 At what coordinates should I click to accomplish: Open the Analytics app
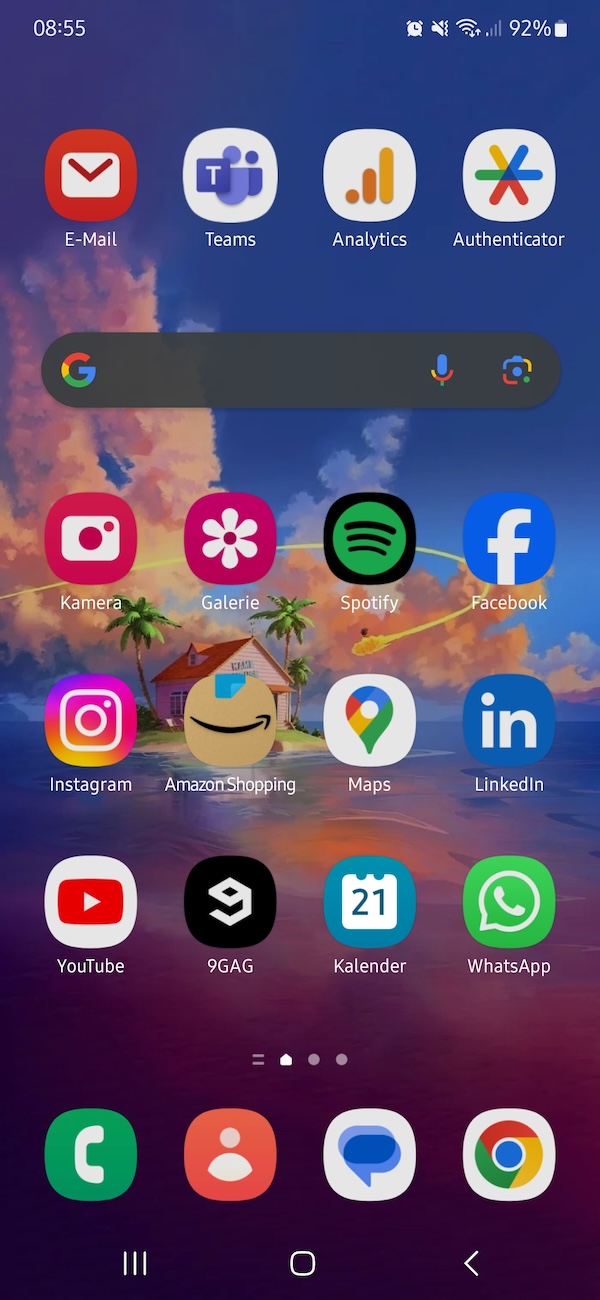(369, 175)
